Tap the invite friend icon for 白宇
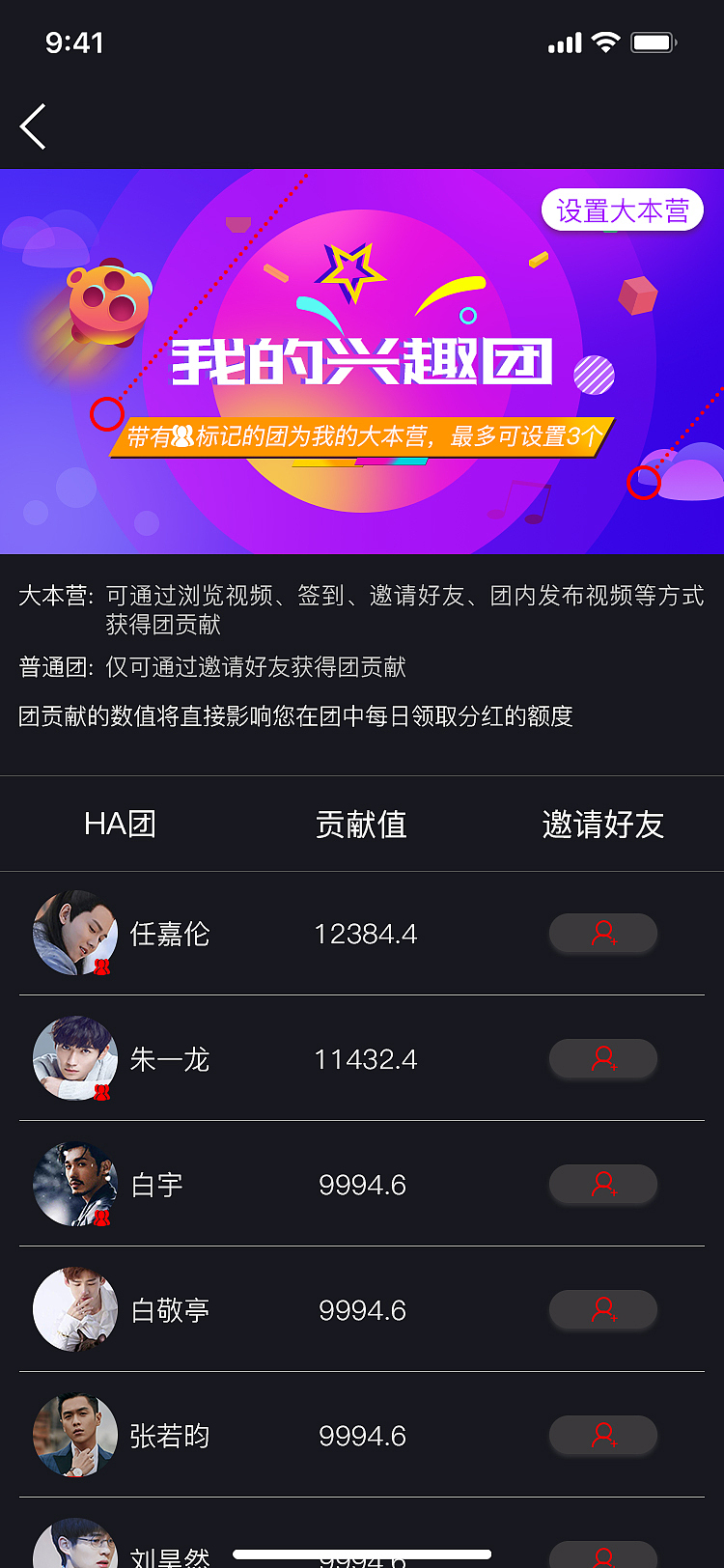The height and width of the screenshot is (1568, 724). point(602,1185)
